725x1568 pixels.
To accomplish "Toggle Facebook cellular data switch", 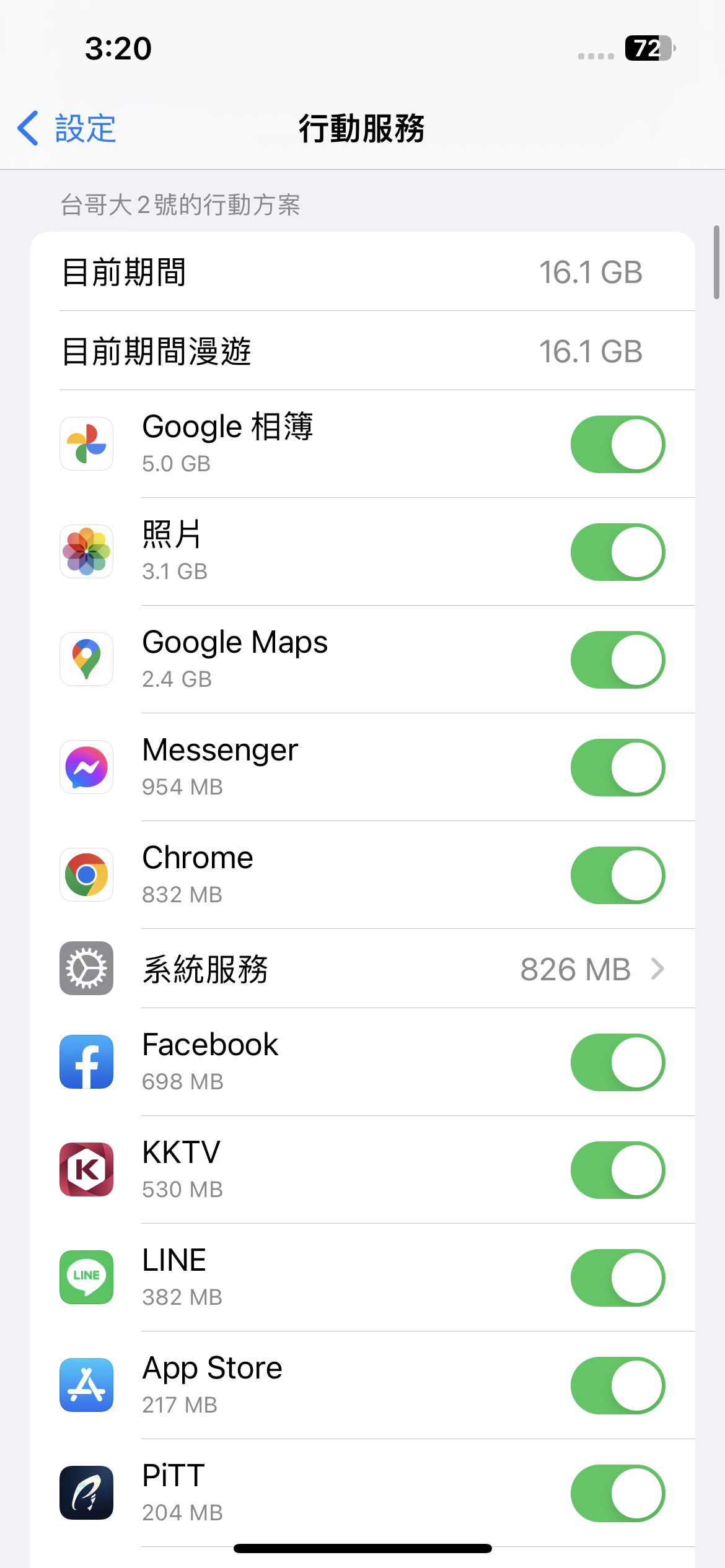I will (618, 1062).
